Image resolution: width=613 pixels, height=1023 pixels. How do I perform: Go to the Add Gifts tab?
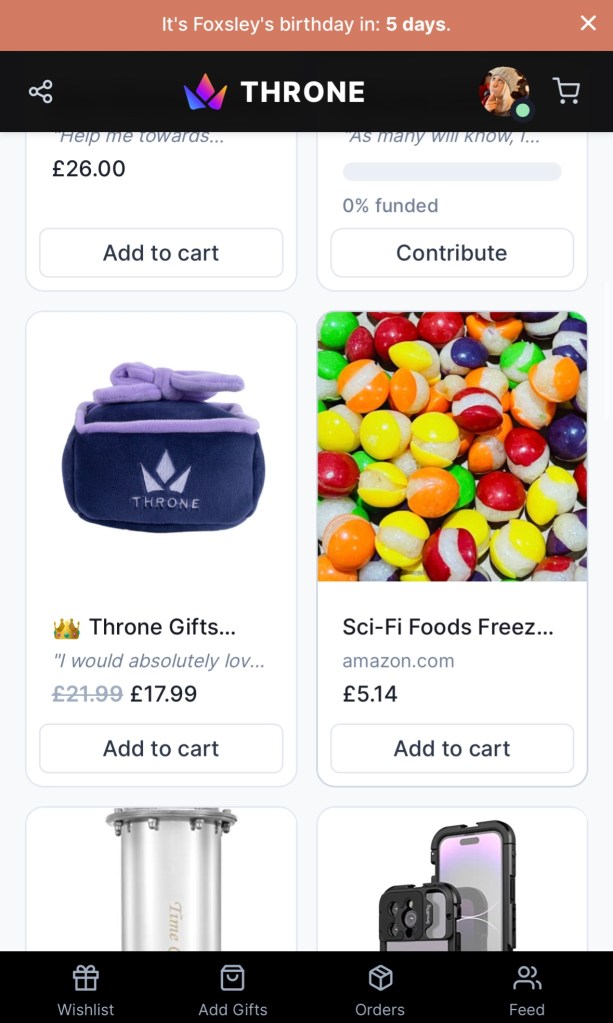[233, 990]
